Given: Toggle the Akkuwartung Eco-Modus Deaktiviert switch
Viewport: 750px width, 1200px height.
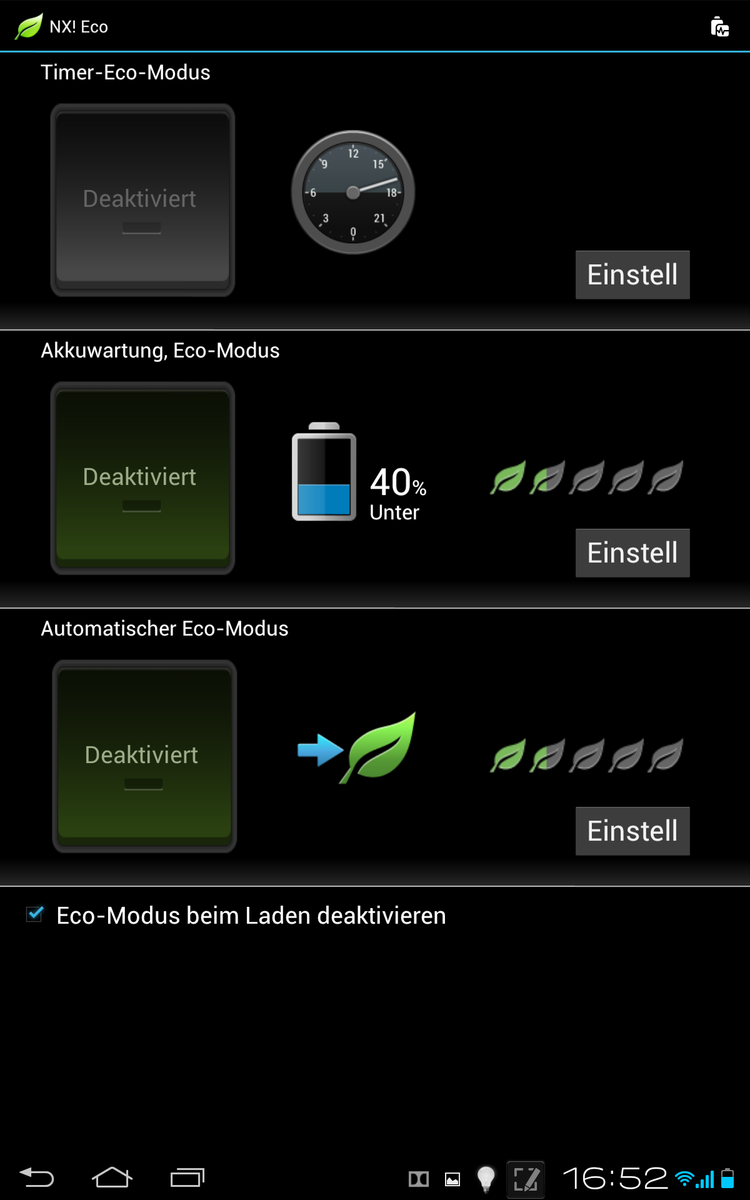Looking at the screenshot, I should point(142,478).
